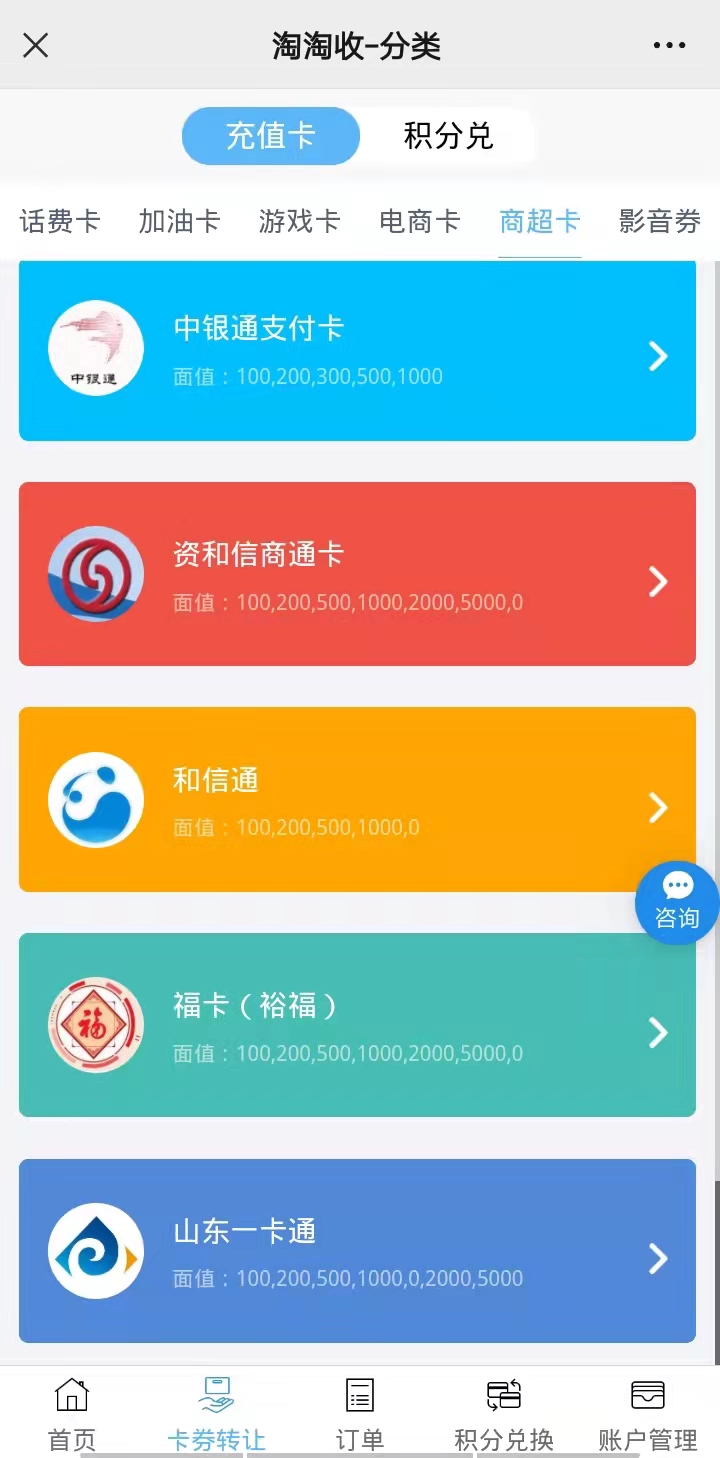Screen dimensions: 720x1458
Task: Switch to the 话费卡 category
Action: point(60,221)
